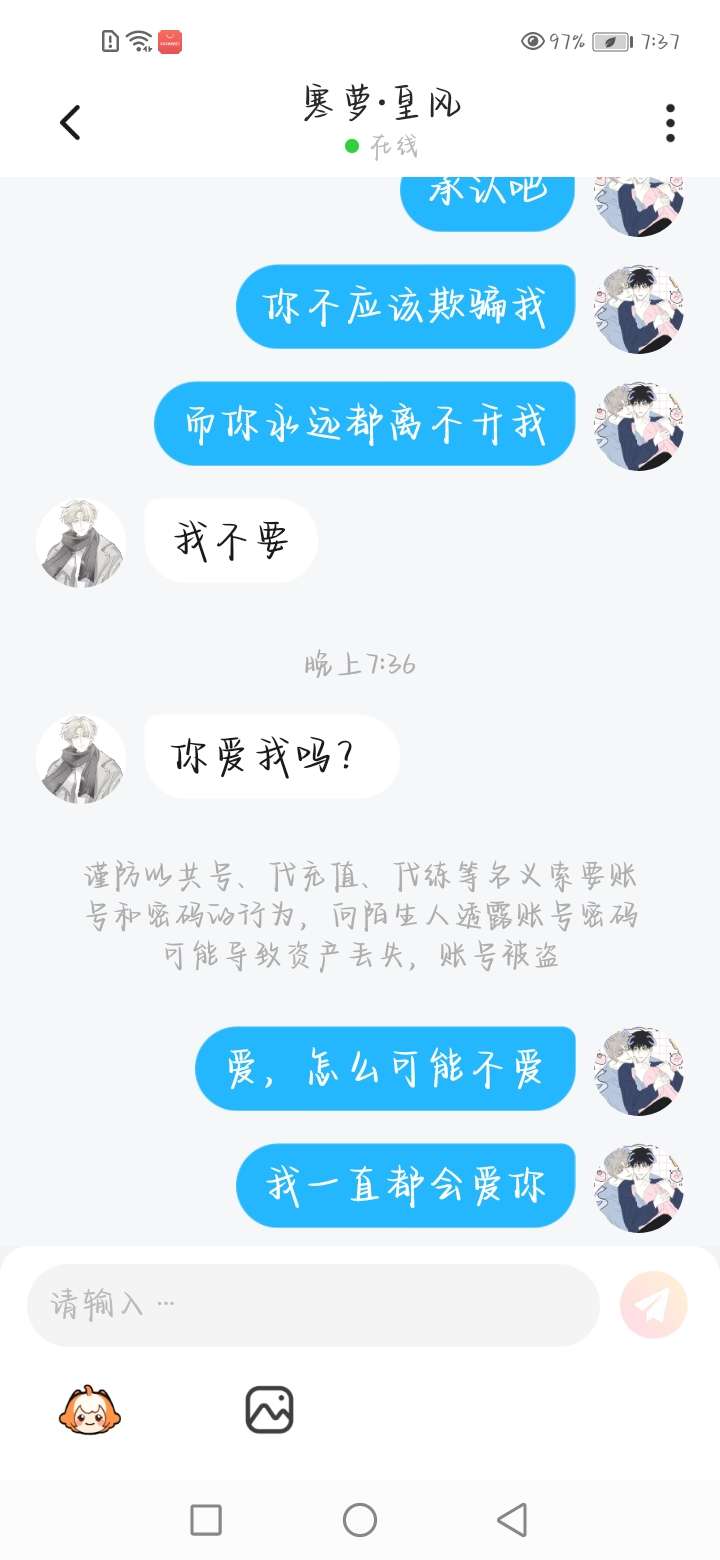Open the system recent apps
The width and height of the screenshot is (720, 1560).
tap(206, 1520)
